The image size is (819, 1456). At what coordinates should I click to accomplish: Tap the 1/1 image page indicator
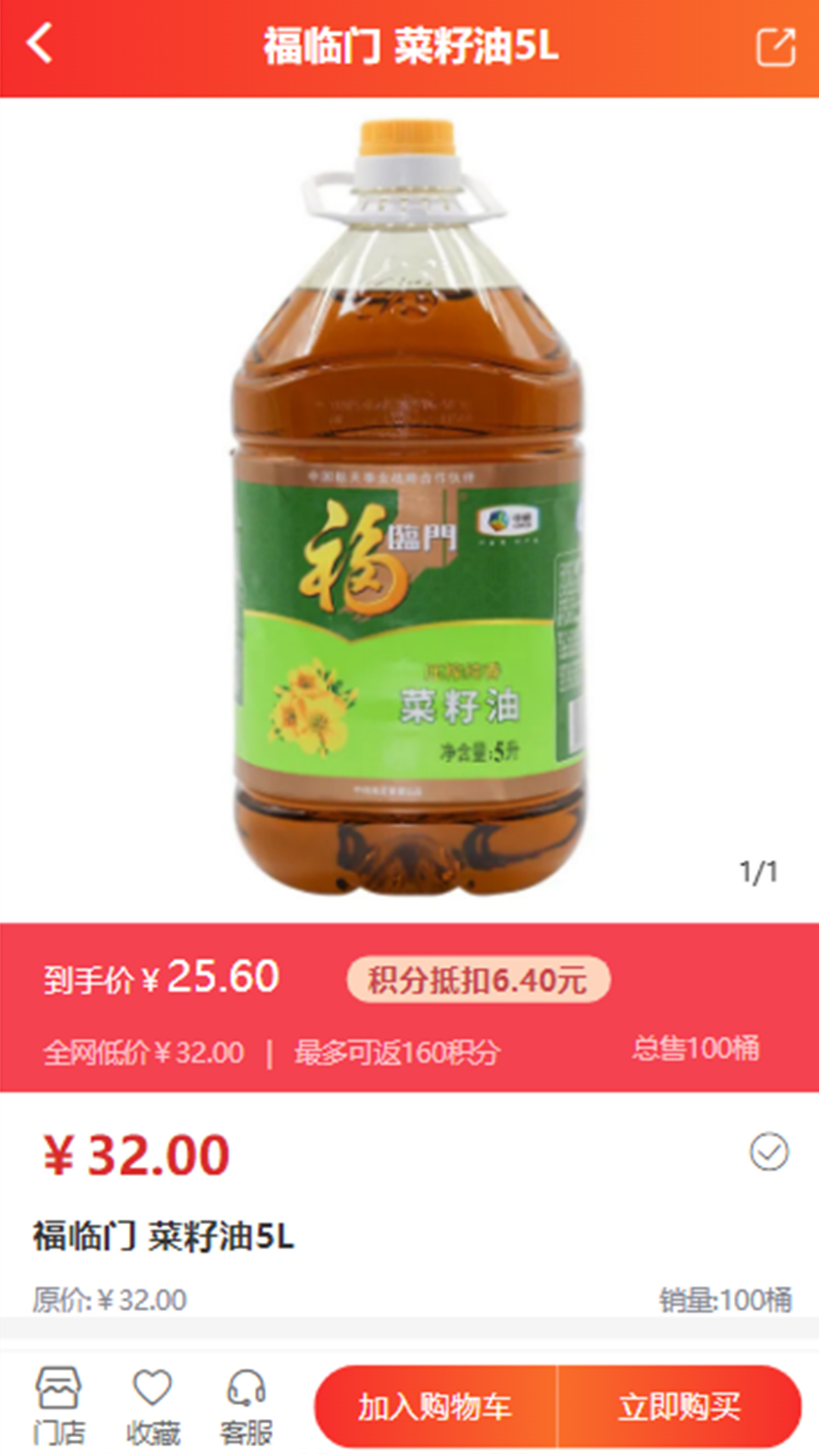click(x=758, y=874)
